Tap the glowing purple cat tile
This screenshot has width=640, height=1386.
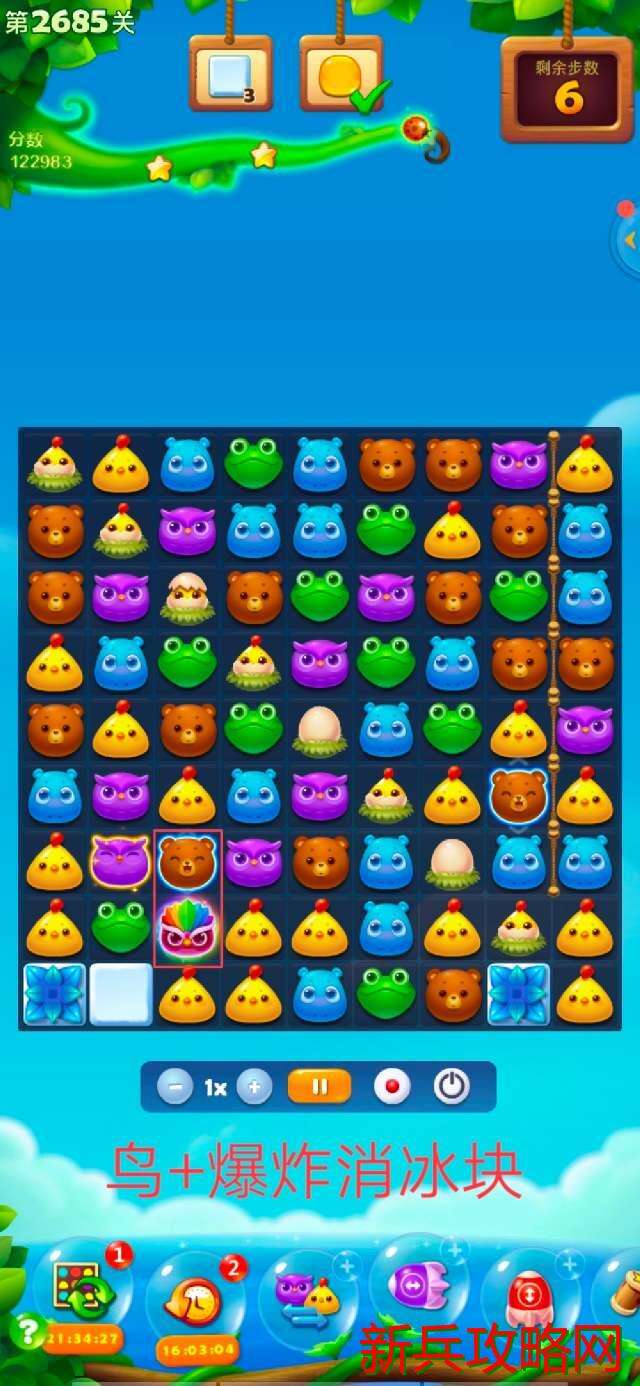click(121, 862)
